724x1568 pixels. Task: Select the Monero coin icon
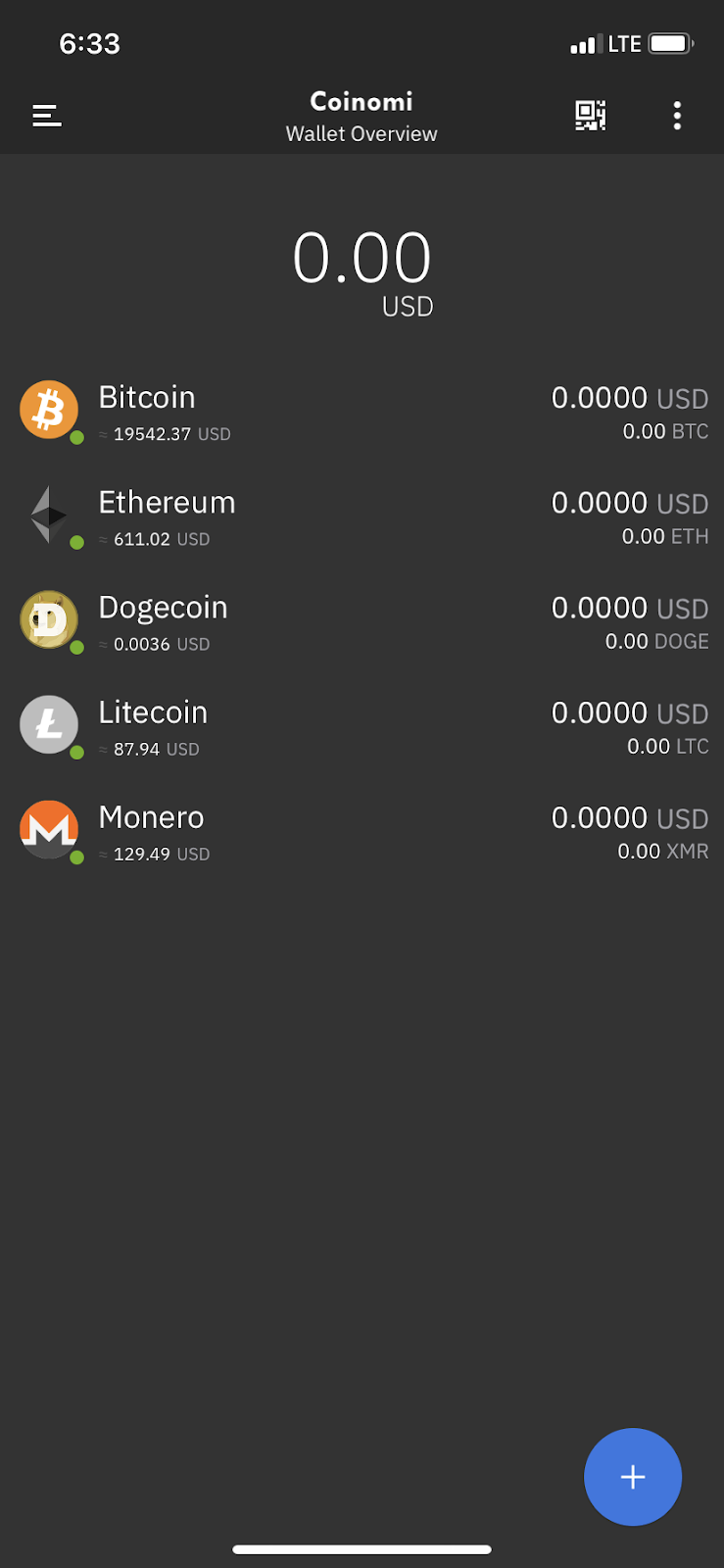coord(49,829)
